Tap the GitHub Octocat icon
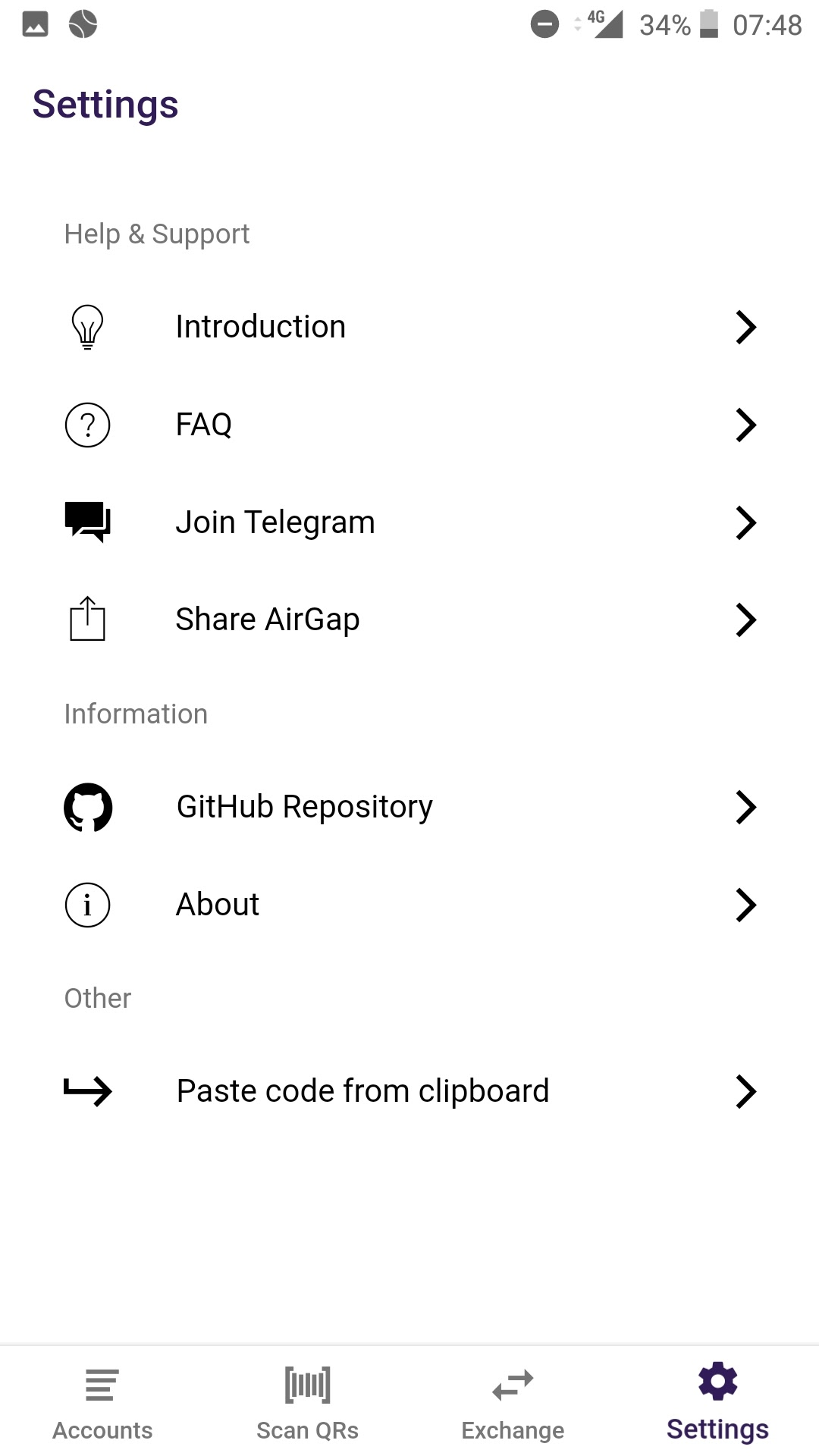Viewport: 819px width, 1456px height. [87, 807]
